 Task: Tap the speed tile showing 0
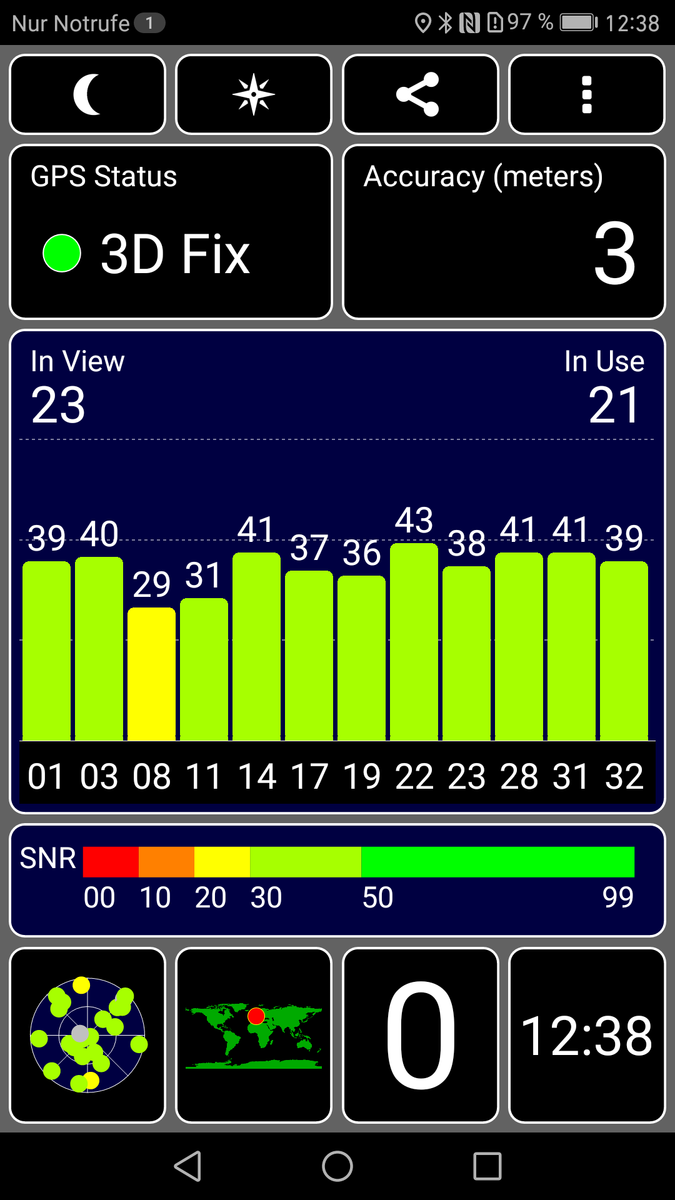point(420,1036)
